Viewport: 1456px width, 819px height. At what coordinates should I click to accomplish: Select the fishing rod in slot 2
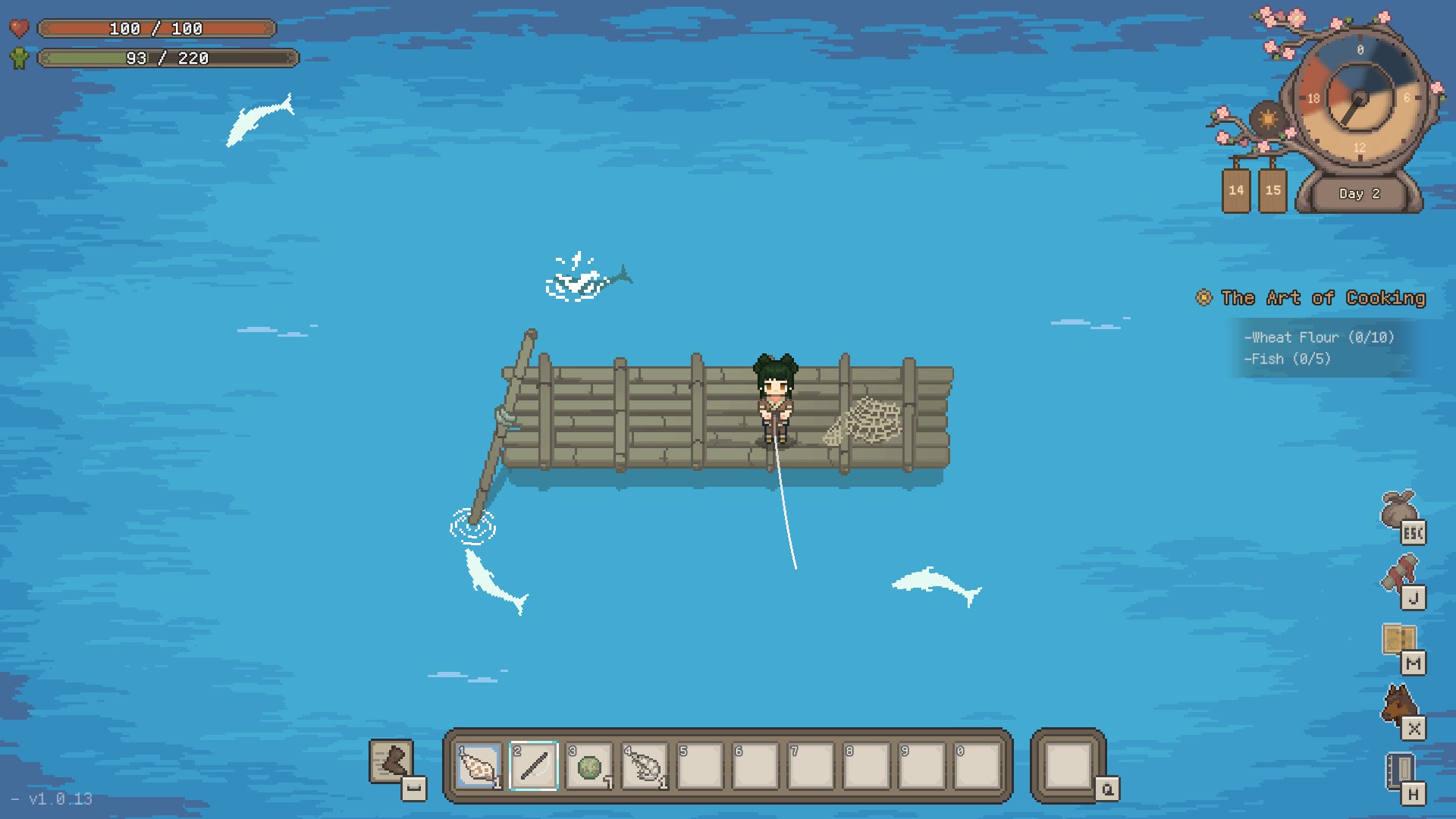pos(534,766)
